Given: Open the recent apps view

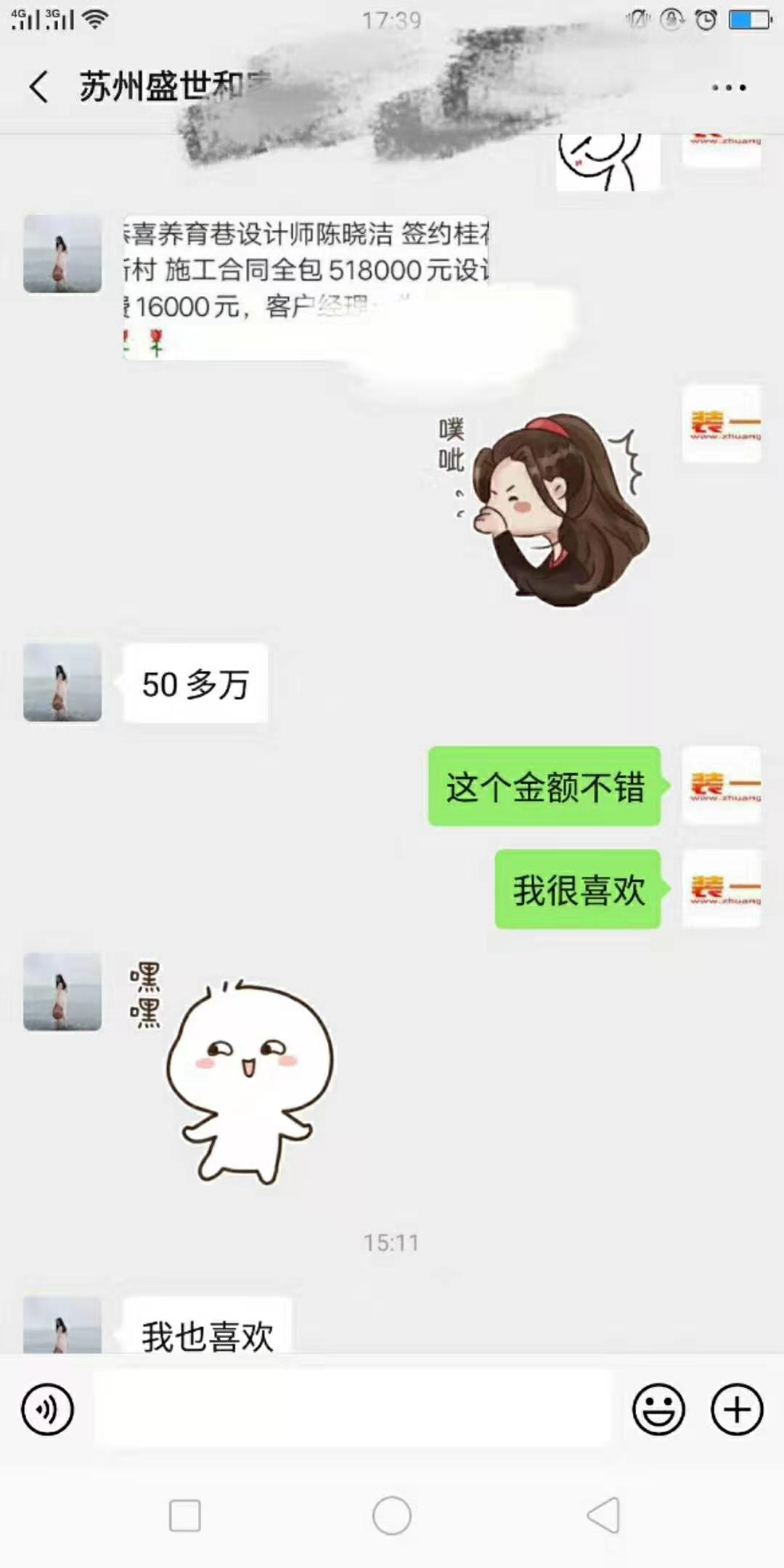Looking at the screenshot, I should click(x=184, y=1516).
